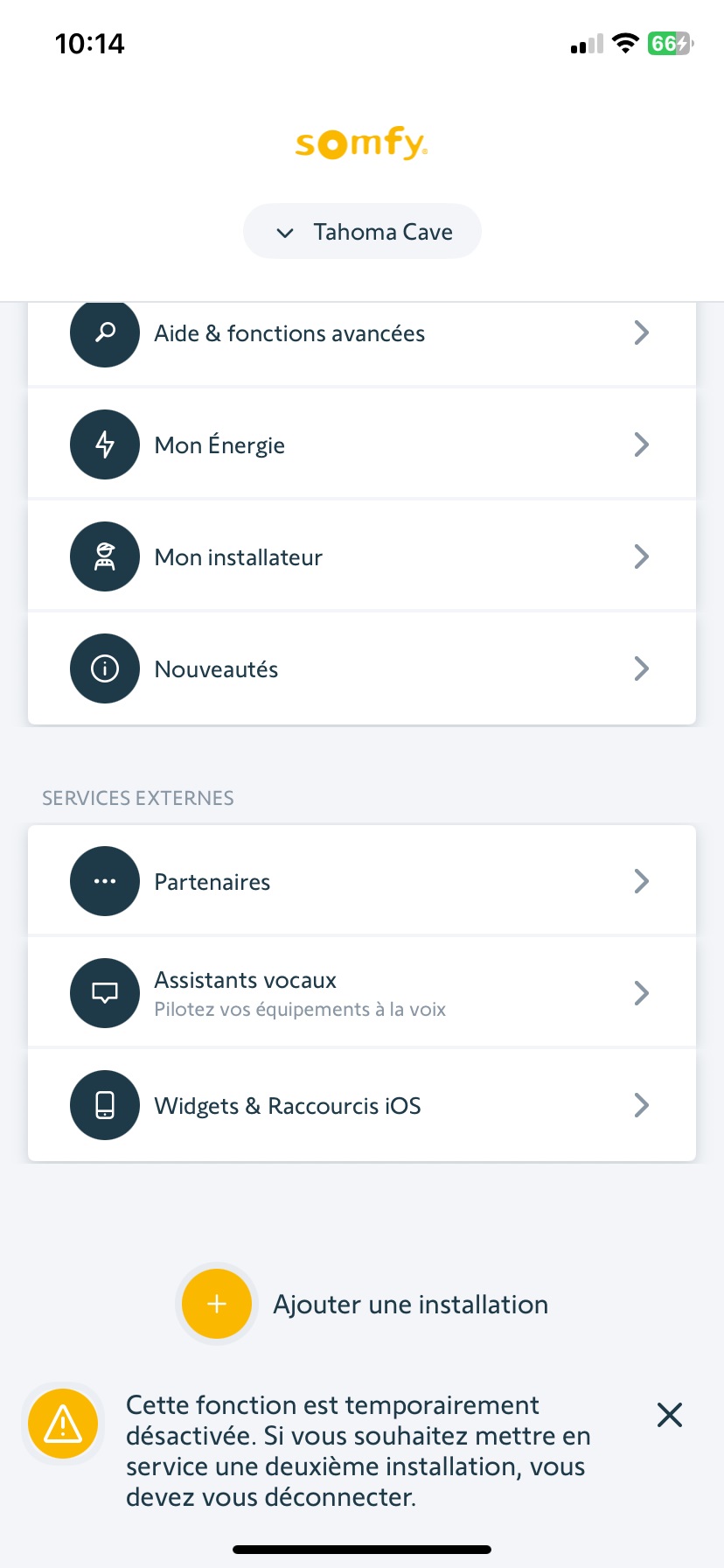View the Nouveautés section
This screenshot has height=1568, width=724.
click(361, 669)
